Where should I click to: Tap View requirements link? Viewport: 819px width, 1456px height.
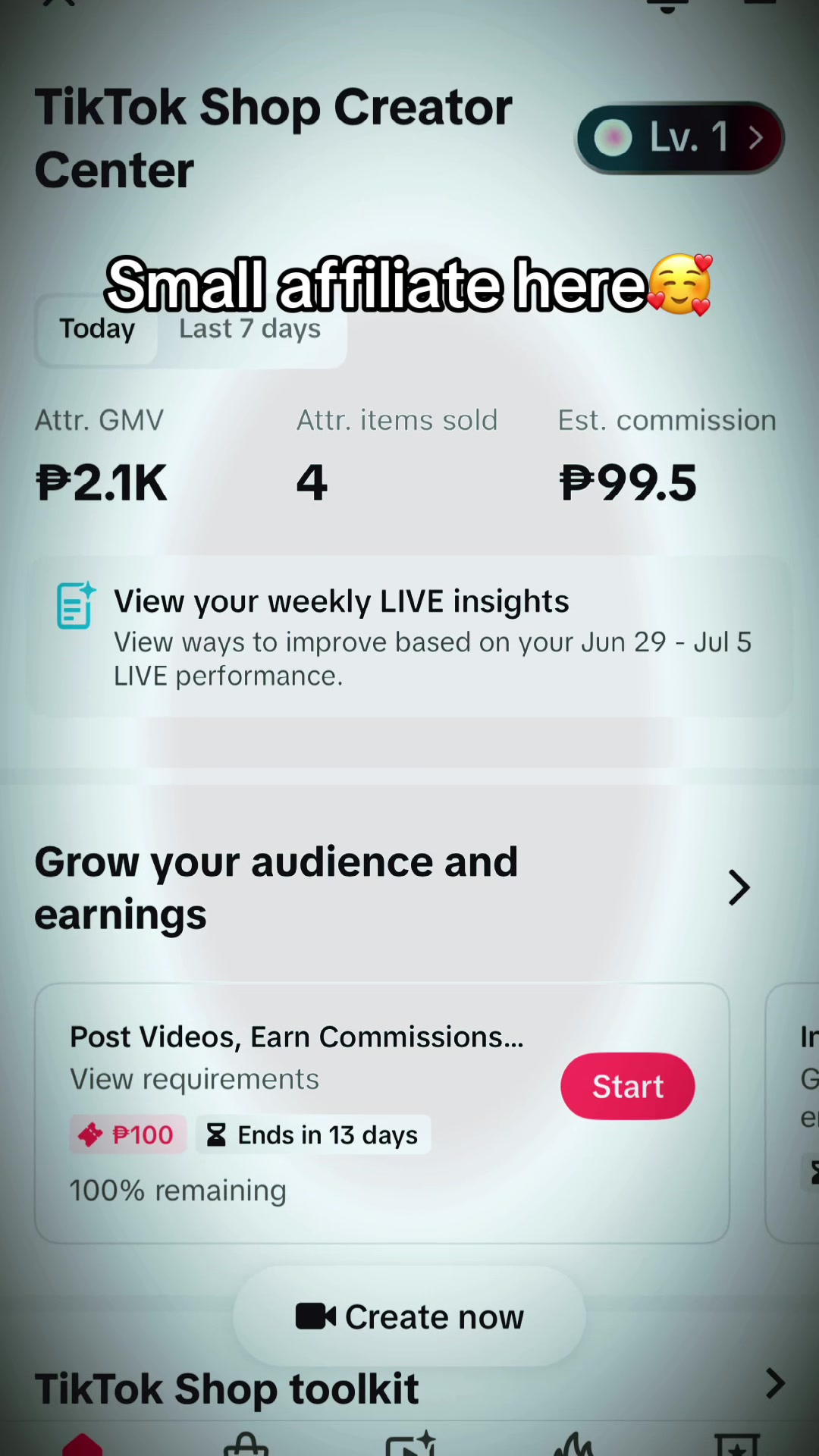(x=195, y=1079)
